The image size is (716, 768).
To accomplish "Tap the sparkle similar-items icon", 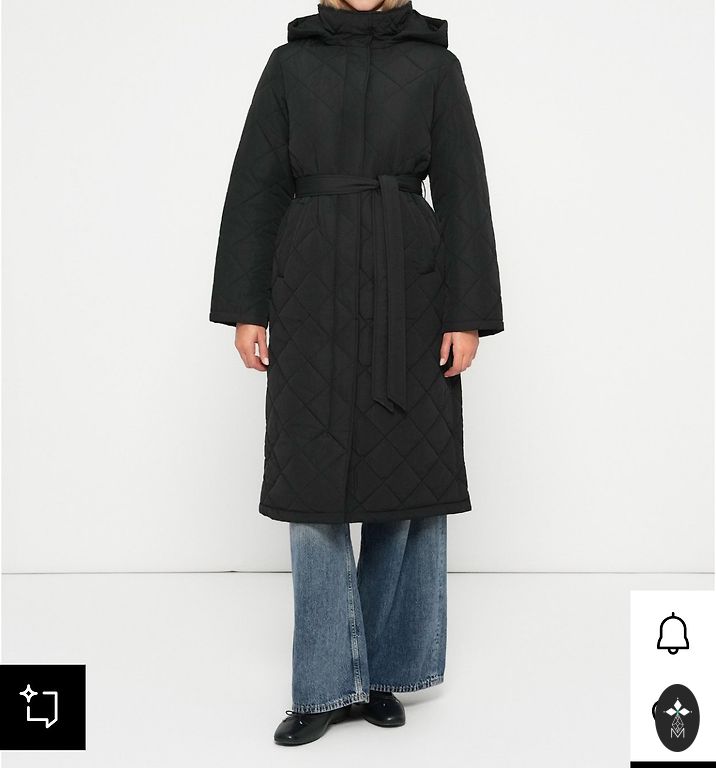I will [x=42, y=706].
